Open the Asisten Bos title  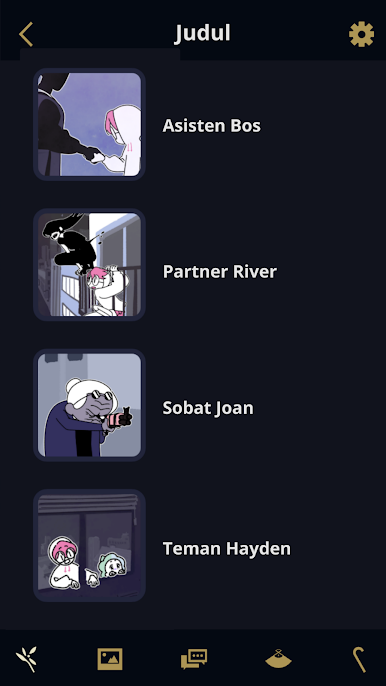click(211, 126)
